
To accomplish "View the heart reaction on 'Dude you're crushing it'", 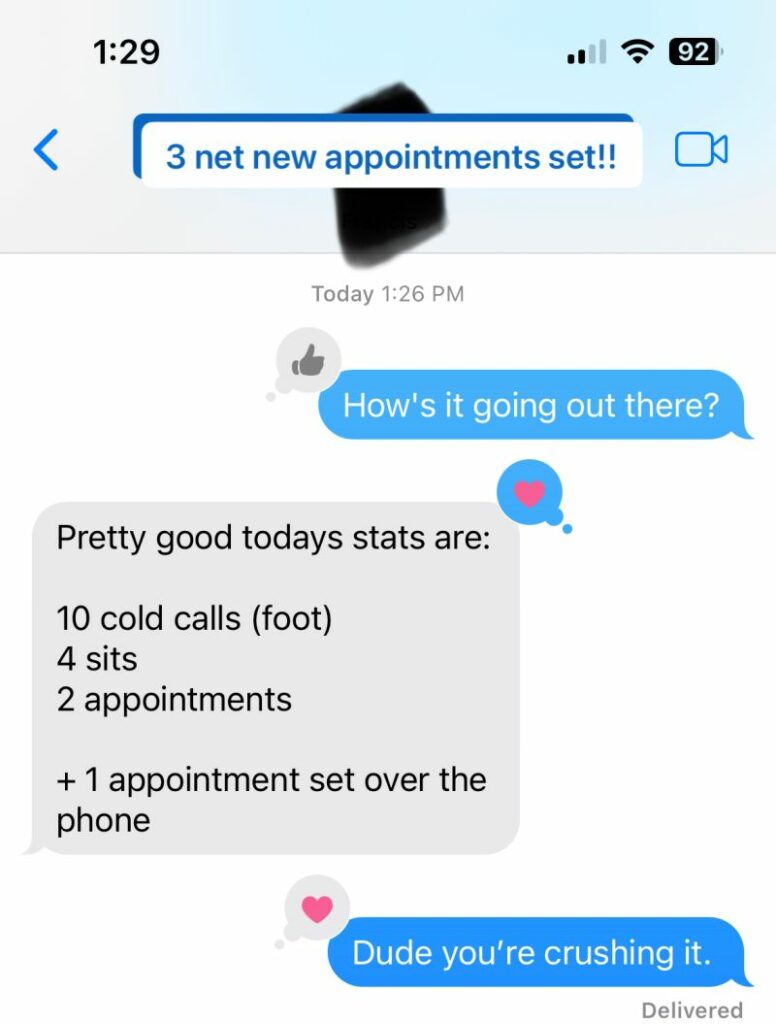I will click(317, 909).
